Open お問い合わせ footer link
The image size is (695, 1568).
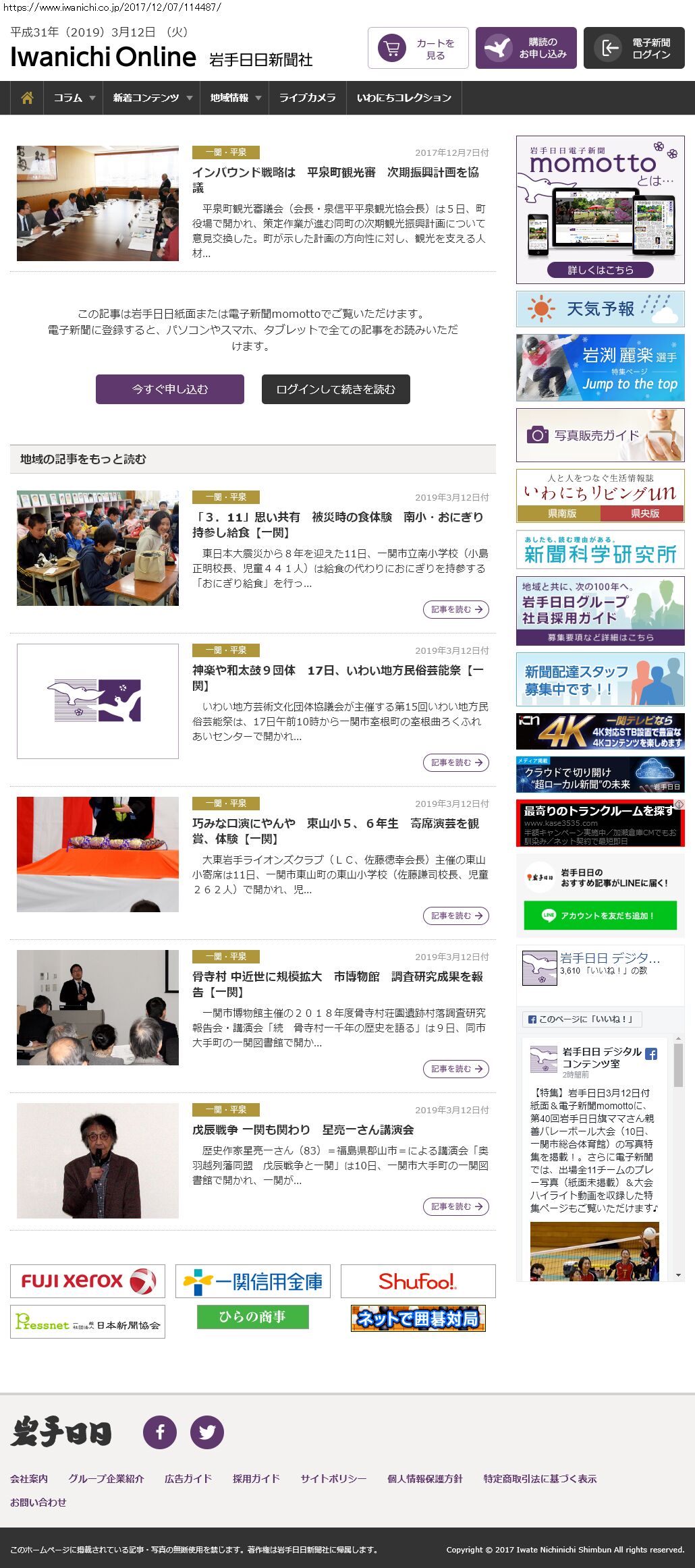click(38, 1502)
